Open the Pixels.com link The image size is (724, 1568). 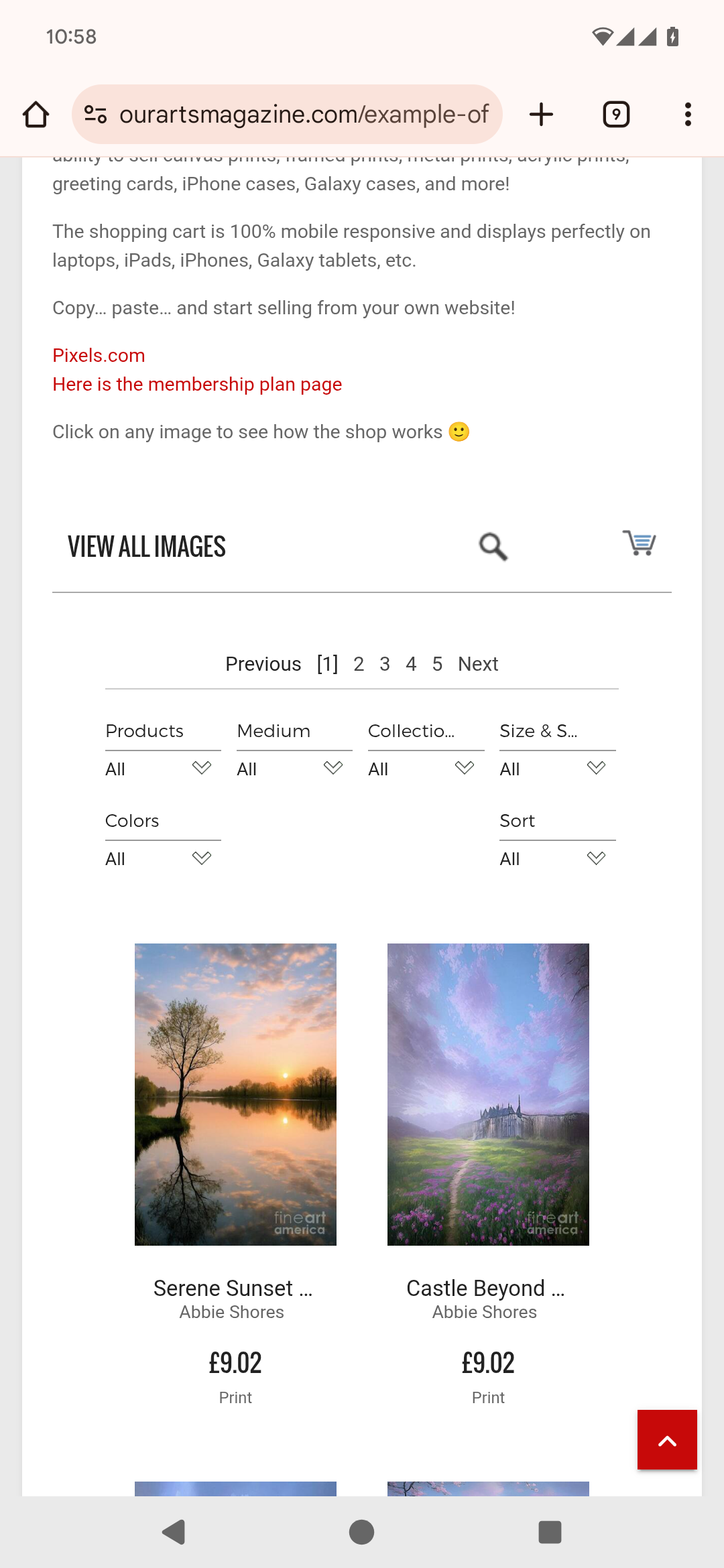(x=99, y=355)
